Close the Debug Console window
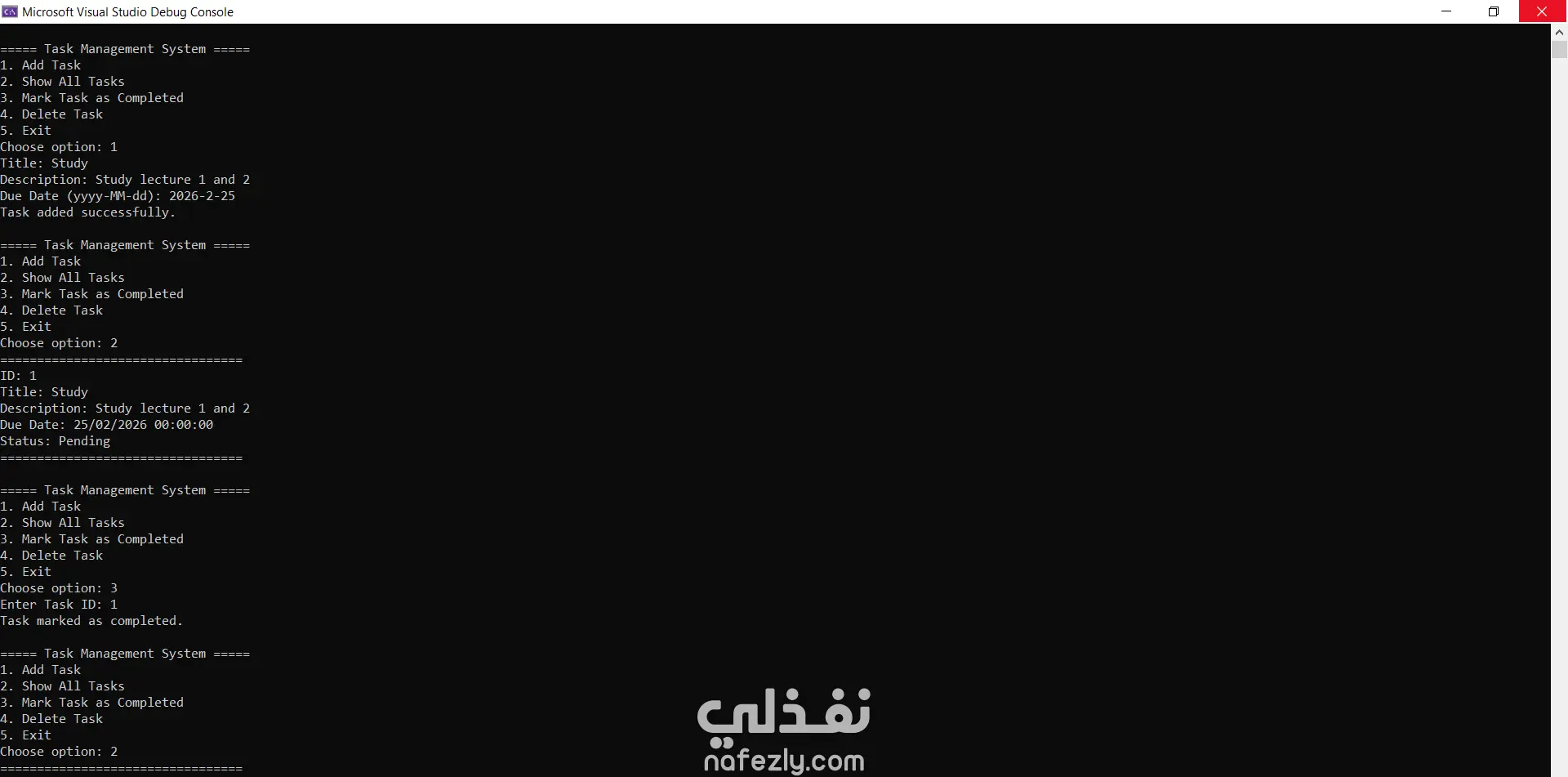 pyautogui.click(x=1542, y=11)
